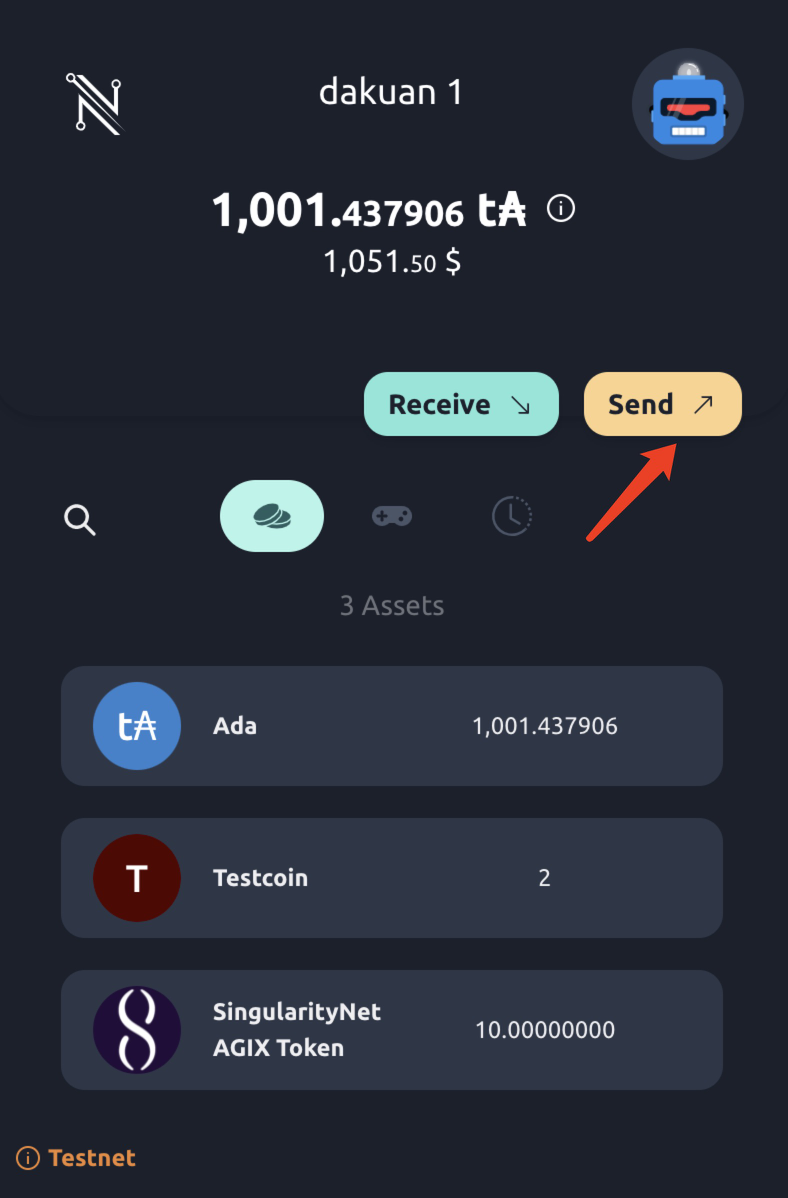Switch to the coins assets tab
The height and width of the screenshot is (1198, 788).
[272, 516]
